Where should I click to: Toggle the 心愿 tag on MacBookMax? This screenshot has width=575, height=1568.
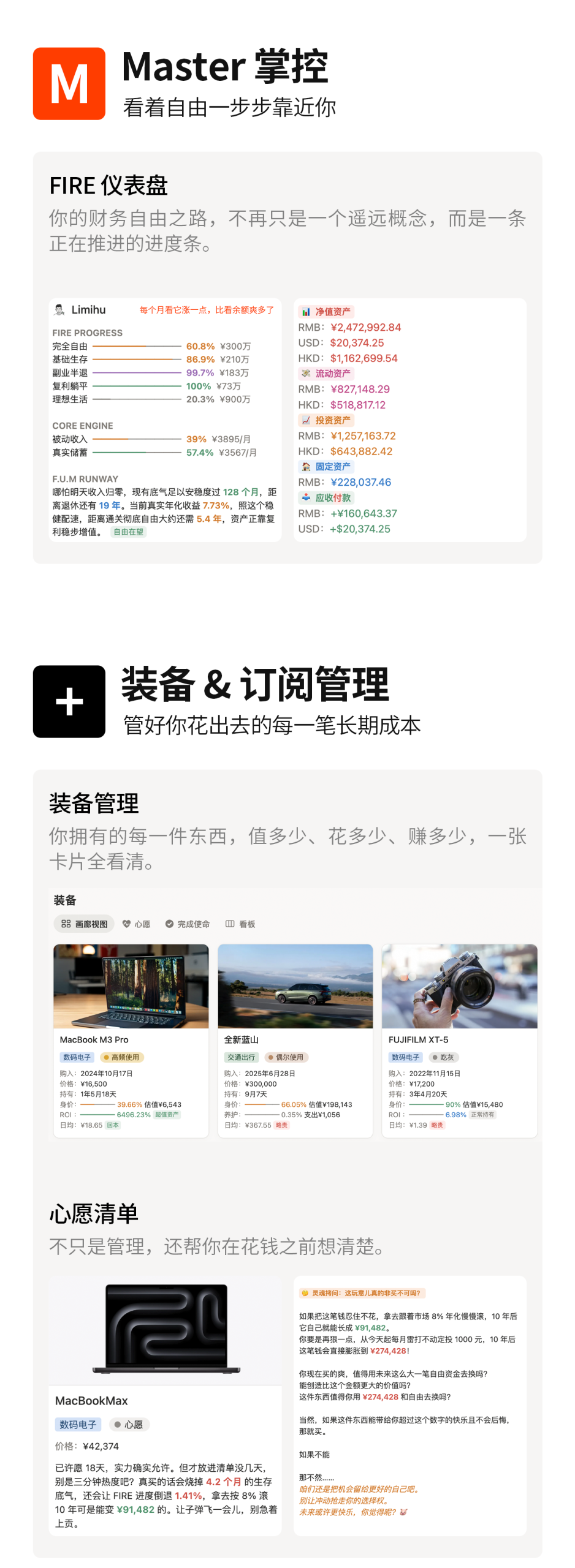[131, 1425]
